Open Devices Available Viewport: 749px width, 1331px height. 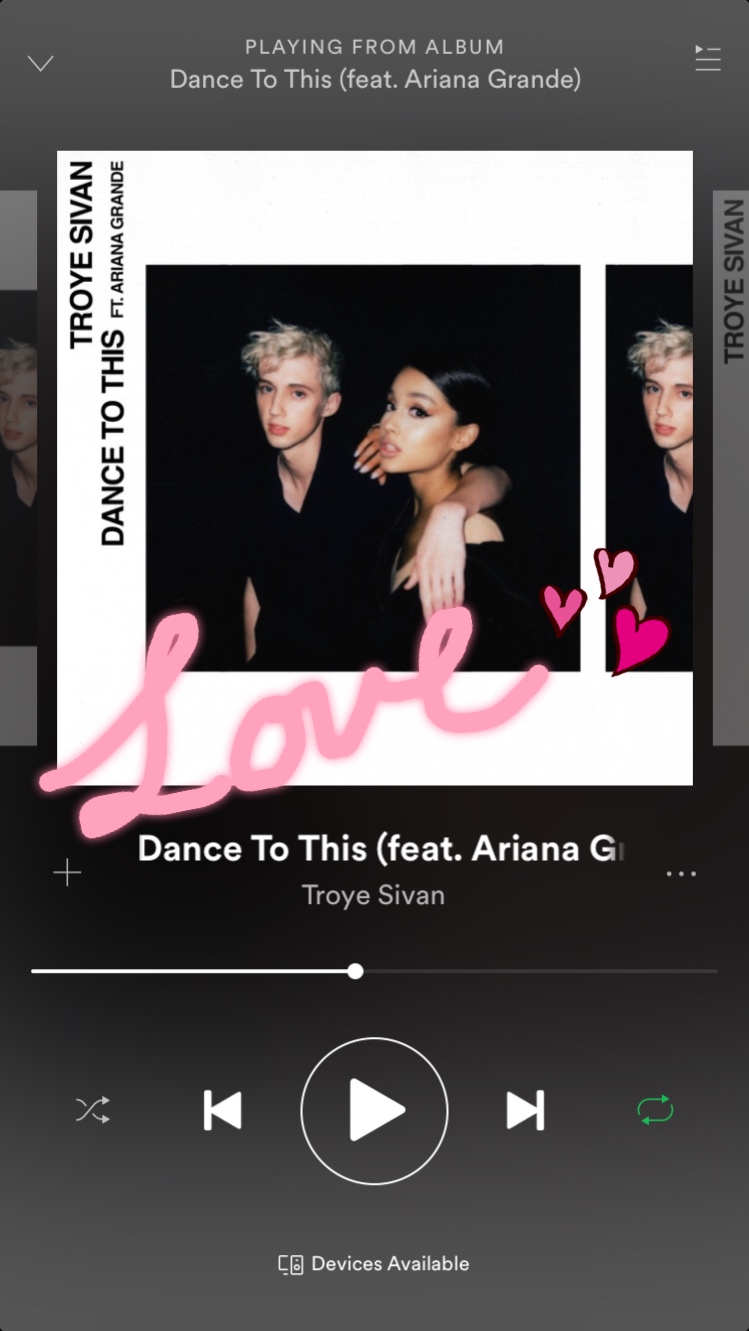pyautogui.click(x=374, y=1264)
